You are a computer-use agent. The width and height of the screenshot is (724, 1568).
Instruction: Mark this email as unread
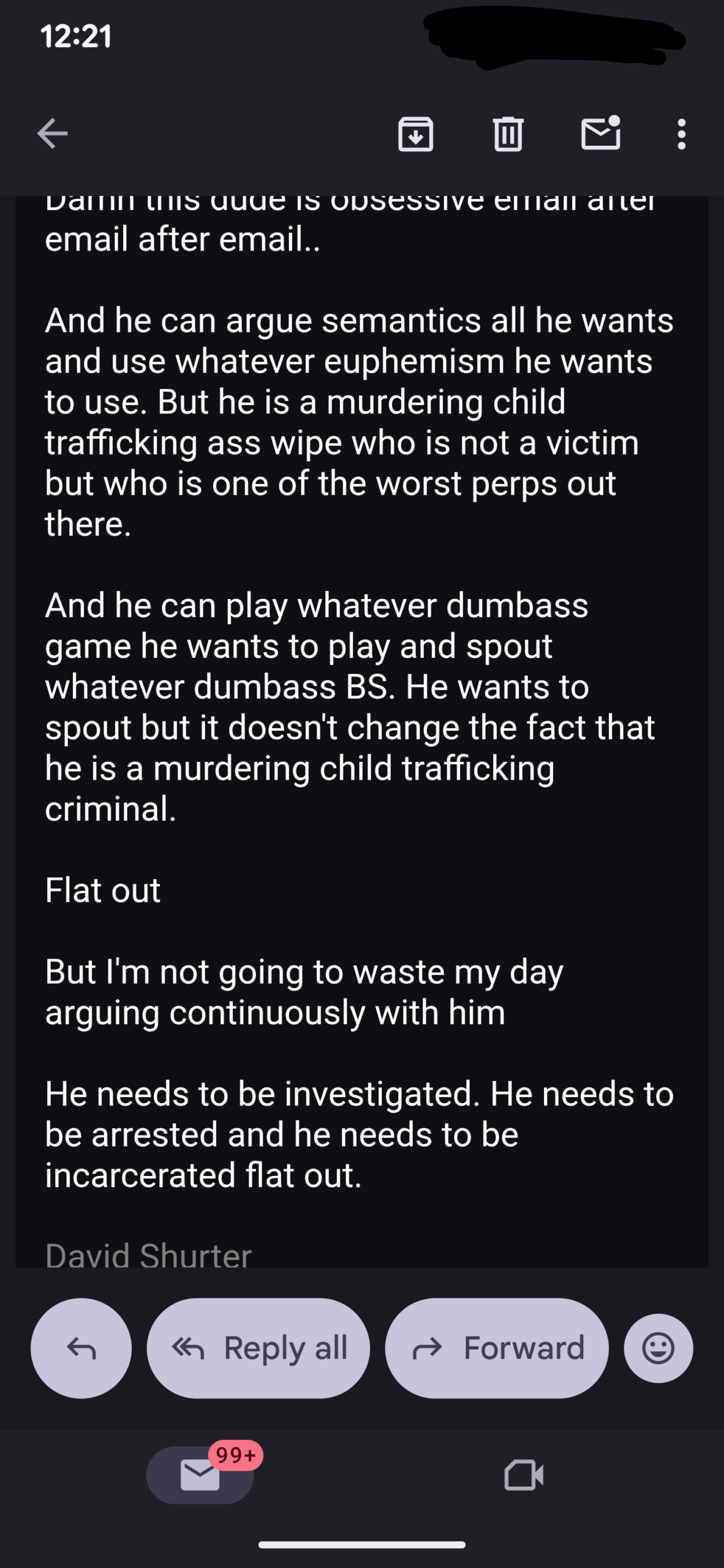pos(600,134)
